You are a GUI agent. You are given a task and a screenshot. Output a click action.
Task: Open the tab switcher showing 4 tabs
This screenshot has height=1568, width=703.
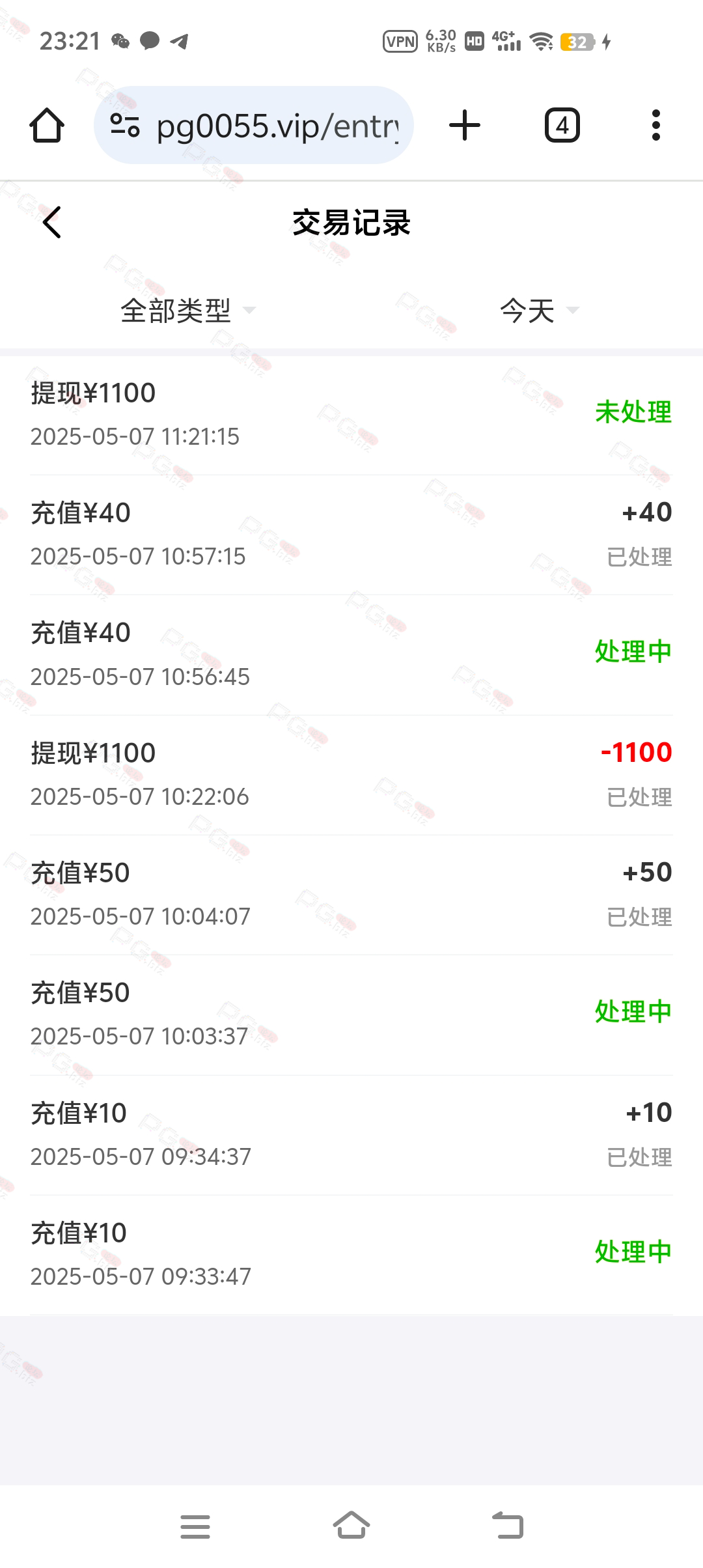coord(562,125)
